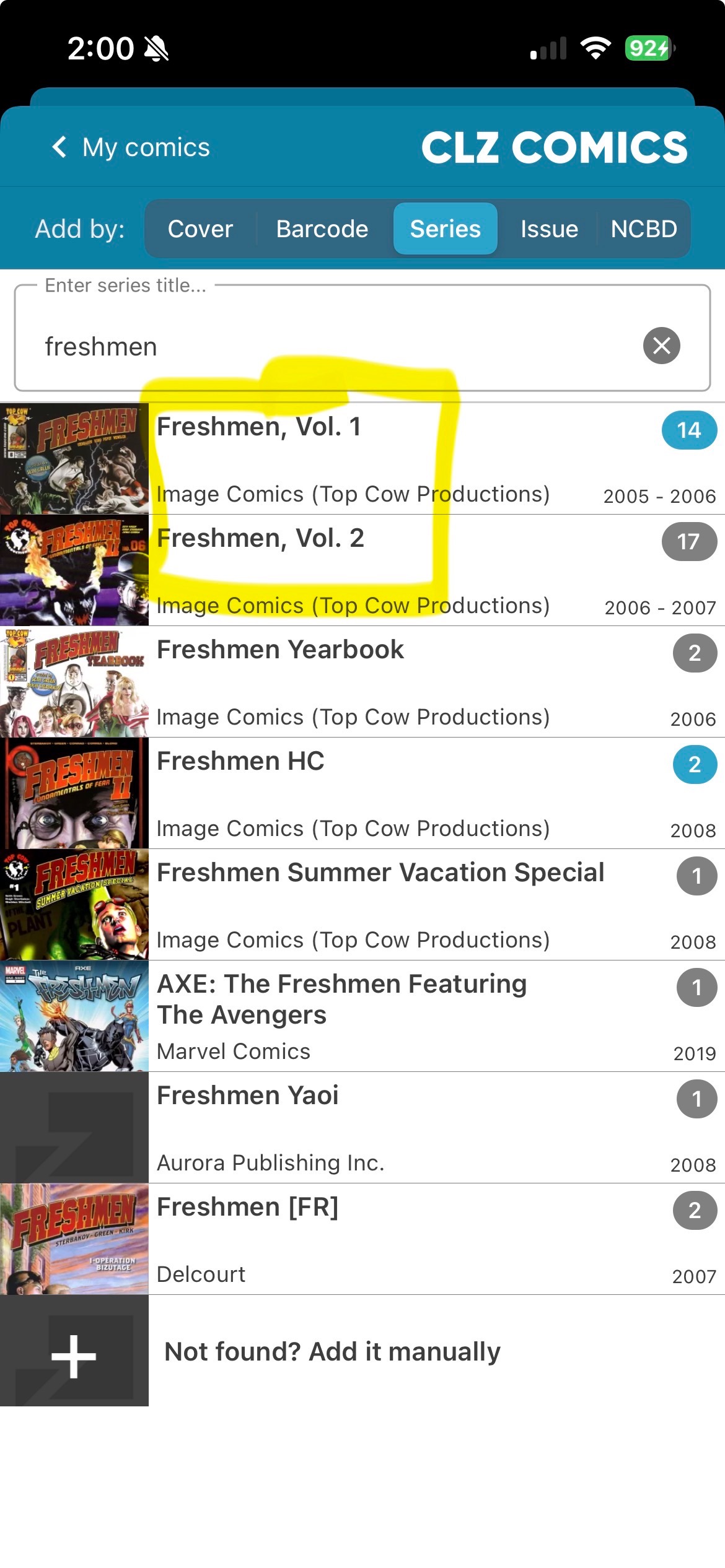Clear the freshmen search text
The image size is (725, 1568).
(661, 346)
